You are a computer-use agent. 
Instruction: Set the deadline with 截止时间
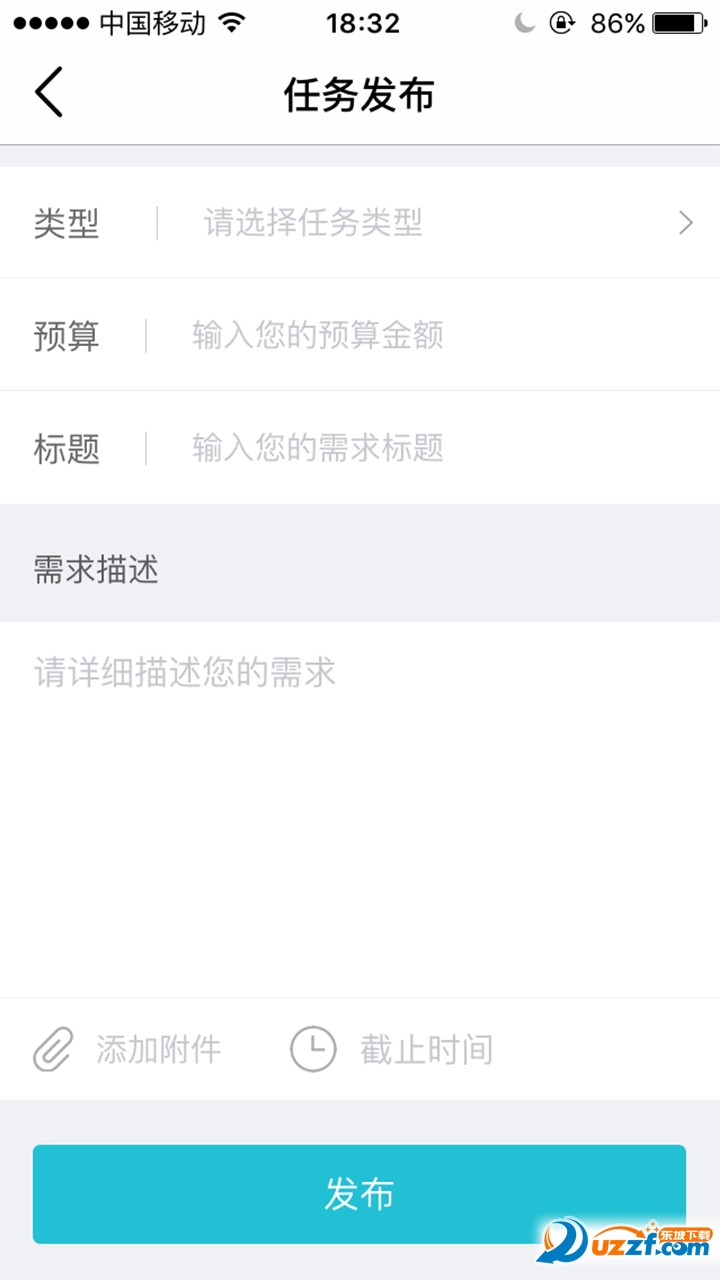pyautogui.click(x=391, y=1050)
